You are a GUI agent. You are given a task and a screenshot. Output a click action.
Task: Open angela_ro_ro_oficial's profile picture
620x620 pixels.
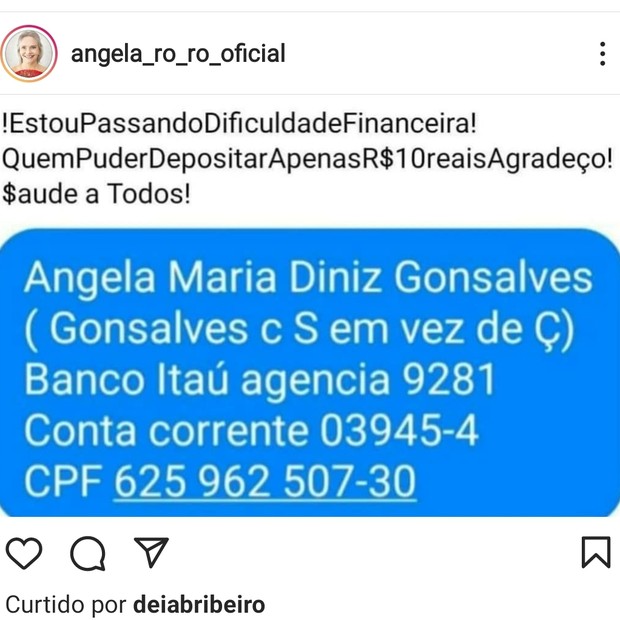pyautogui.click(x=29, y=53)
